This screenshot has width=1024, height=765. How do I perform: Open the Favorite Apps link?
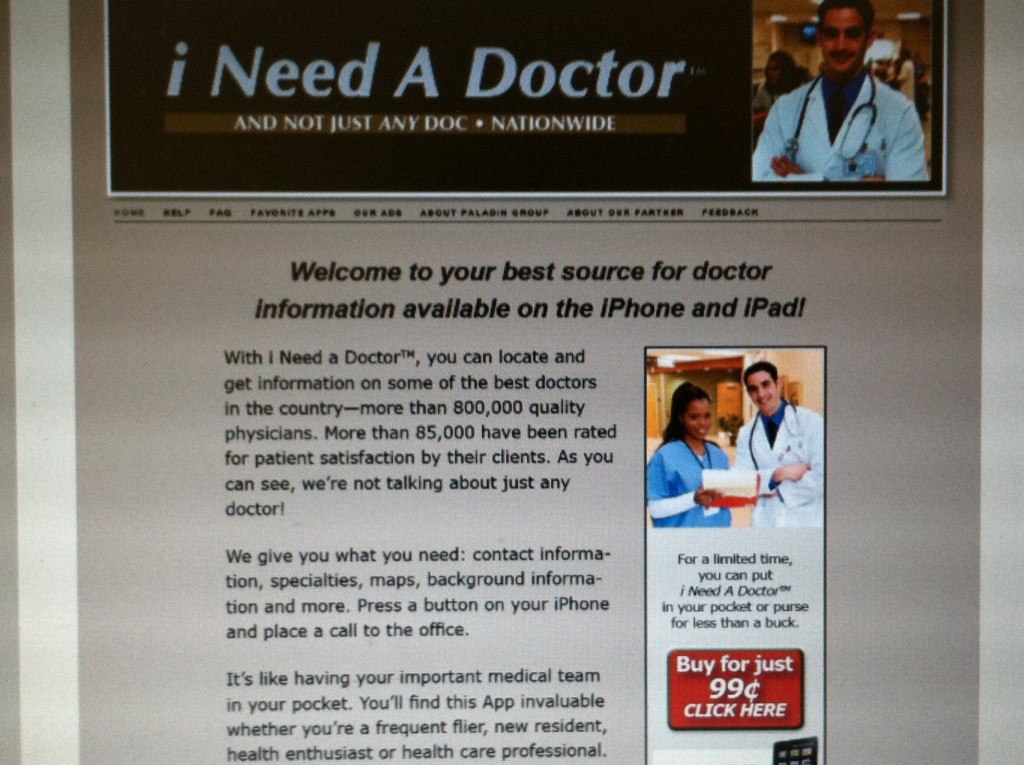click(x=293, y=213)
